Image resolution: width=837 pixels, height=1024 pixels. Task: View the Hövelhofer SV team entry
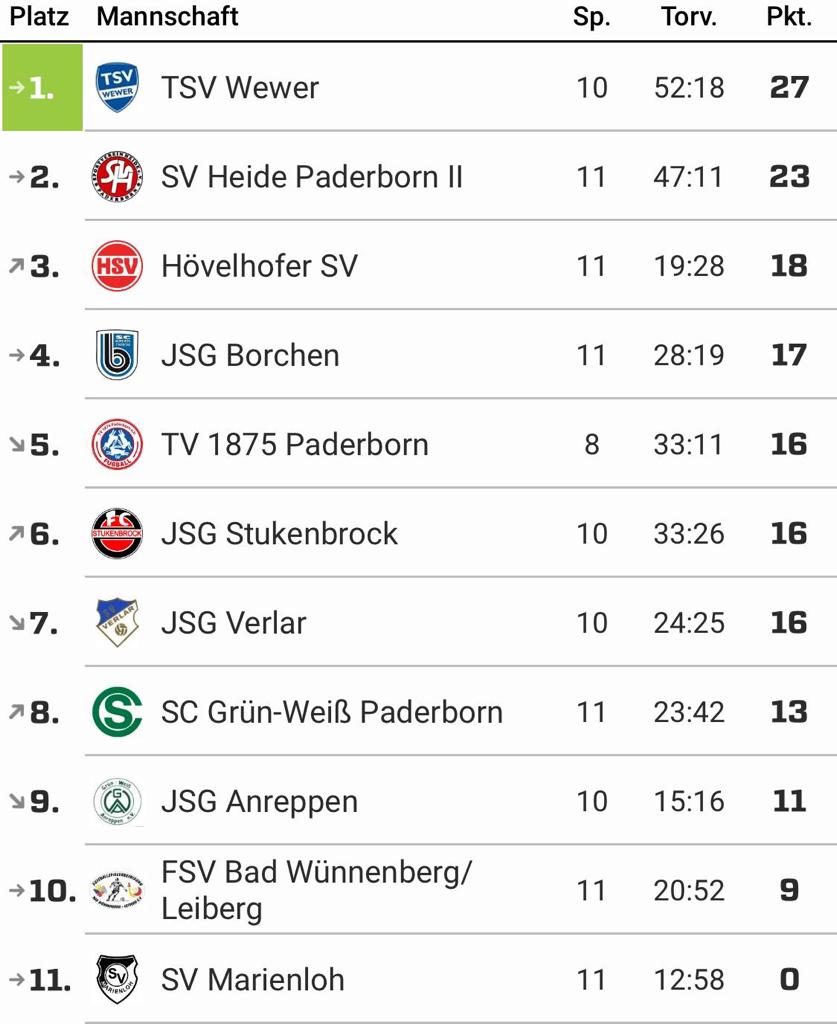coord(259,266)
